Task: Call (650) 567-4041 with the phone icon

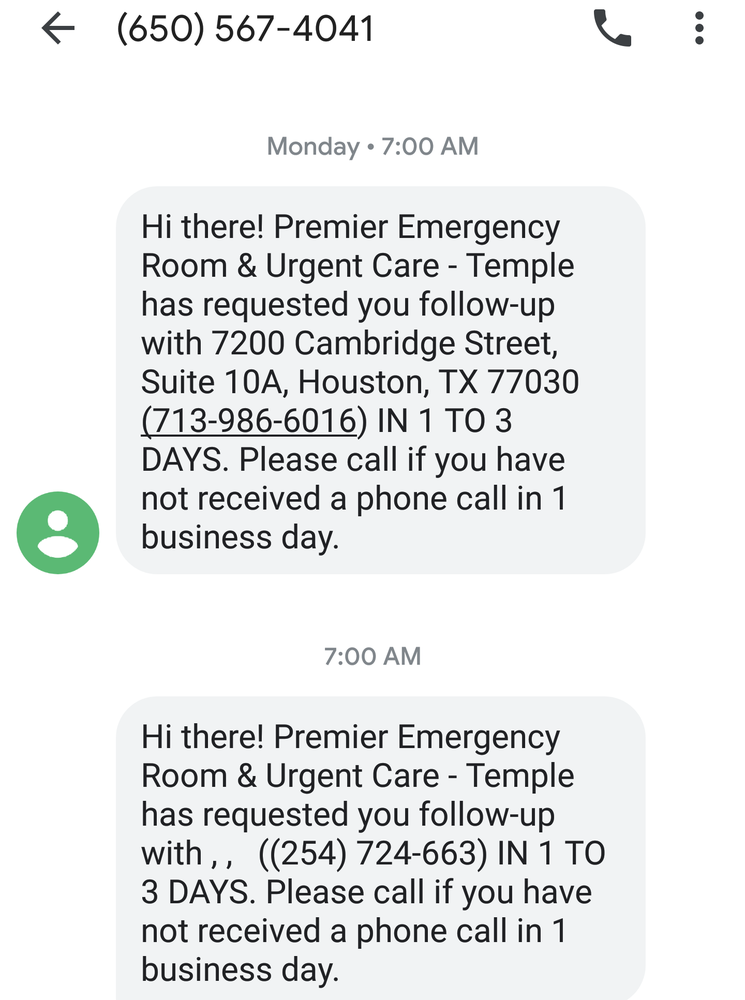Action: (x=612, y=29)
